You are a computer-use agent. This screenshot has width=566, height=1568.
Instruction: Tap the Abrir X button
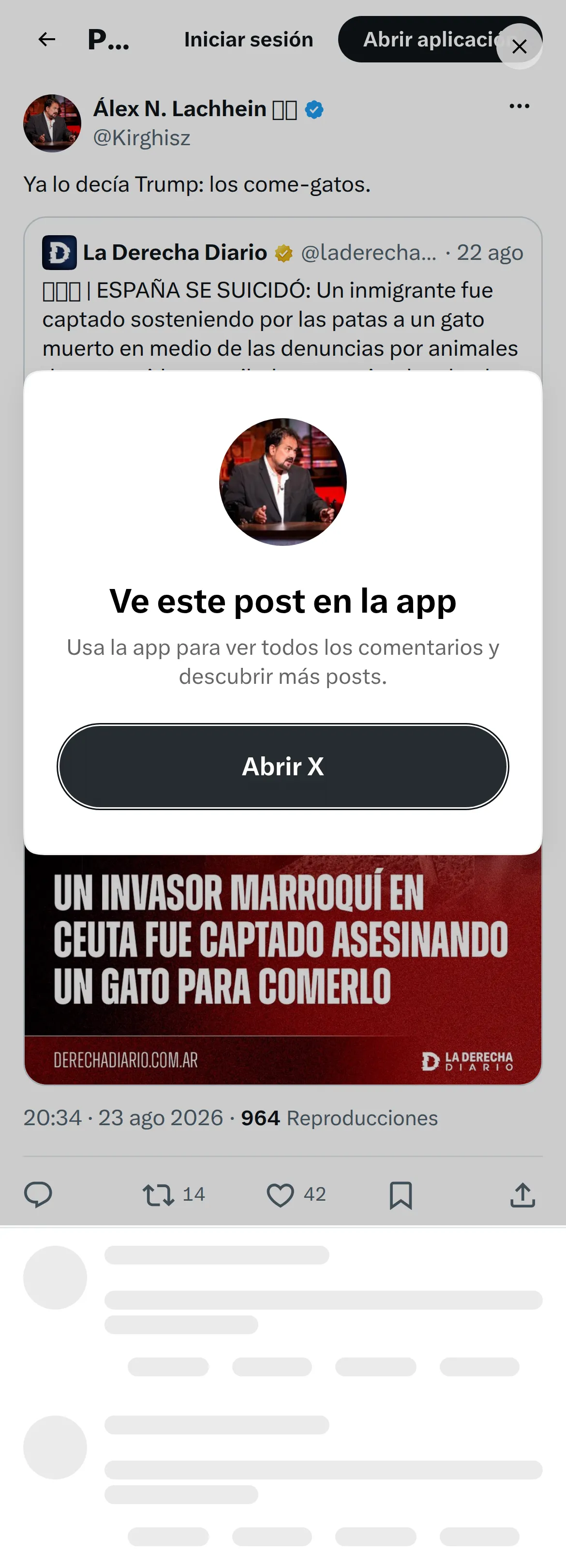point(283,767)
